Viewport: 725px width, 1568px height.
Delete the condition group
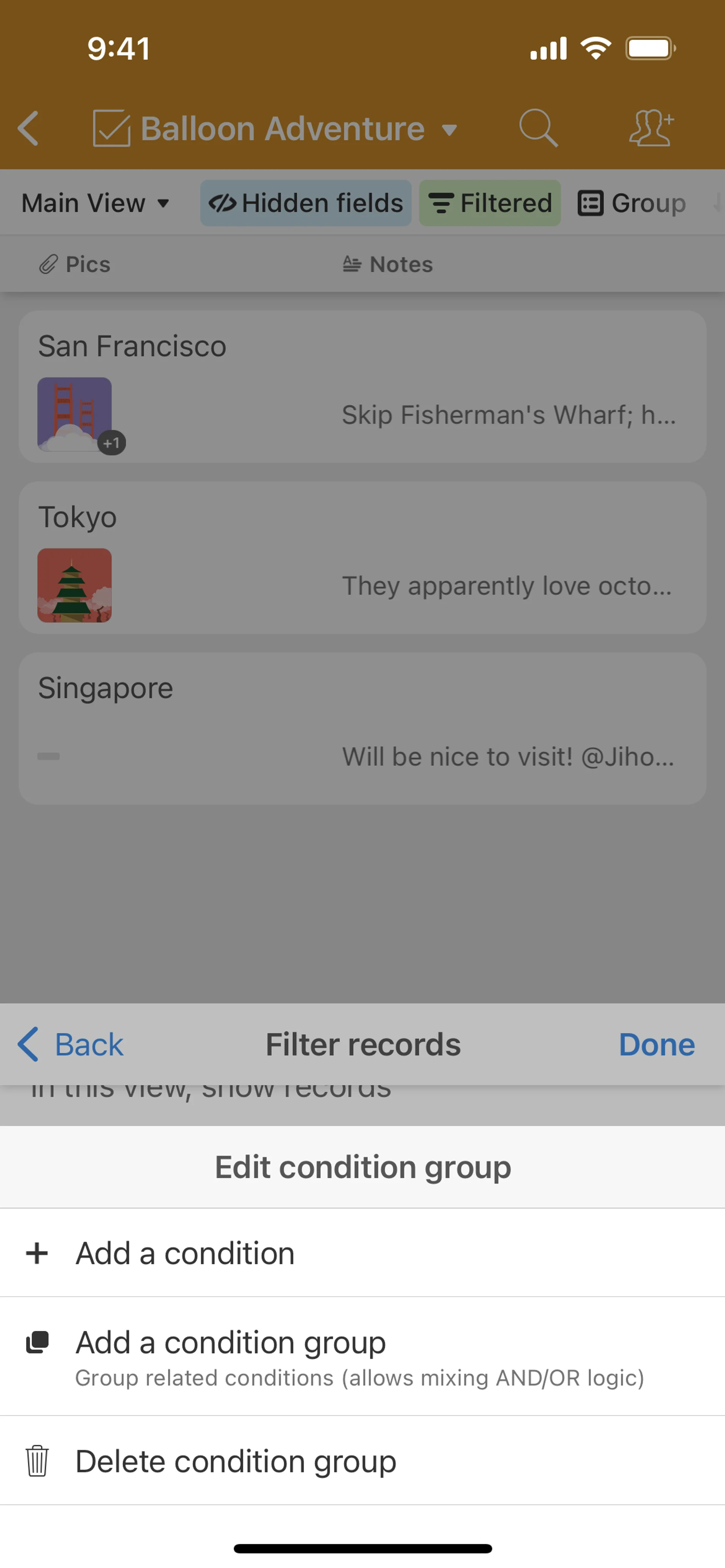click(235, 1461)
